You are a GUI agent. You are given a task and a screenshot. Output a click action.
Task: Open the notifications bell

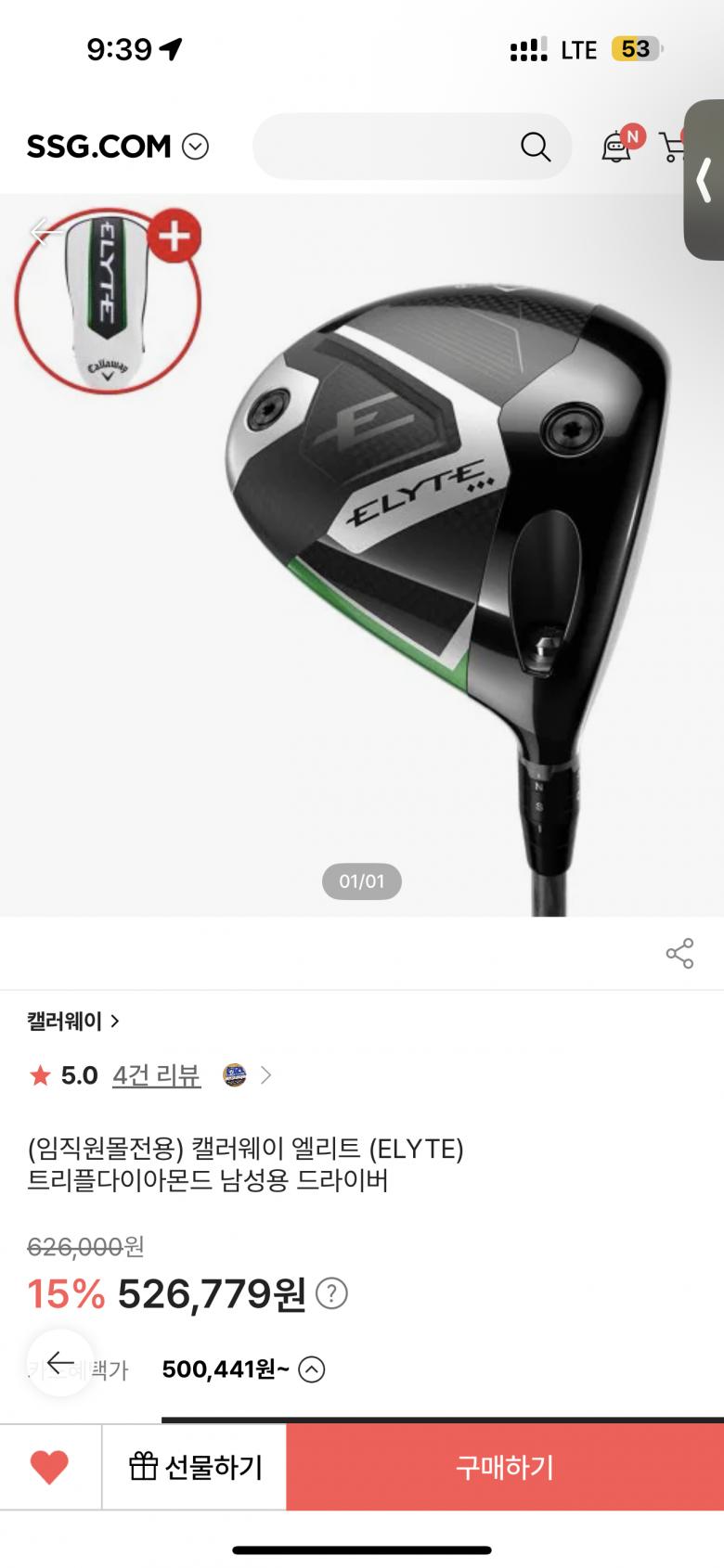pyautogui.click(x=617, y=147)
